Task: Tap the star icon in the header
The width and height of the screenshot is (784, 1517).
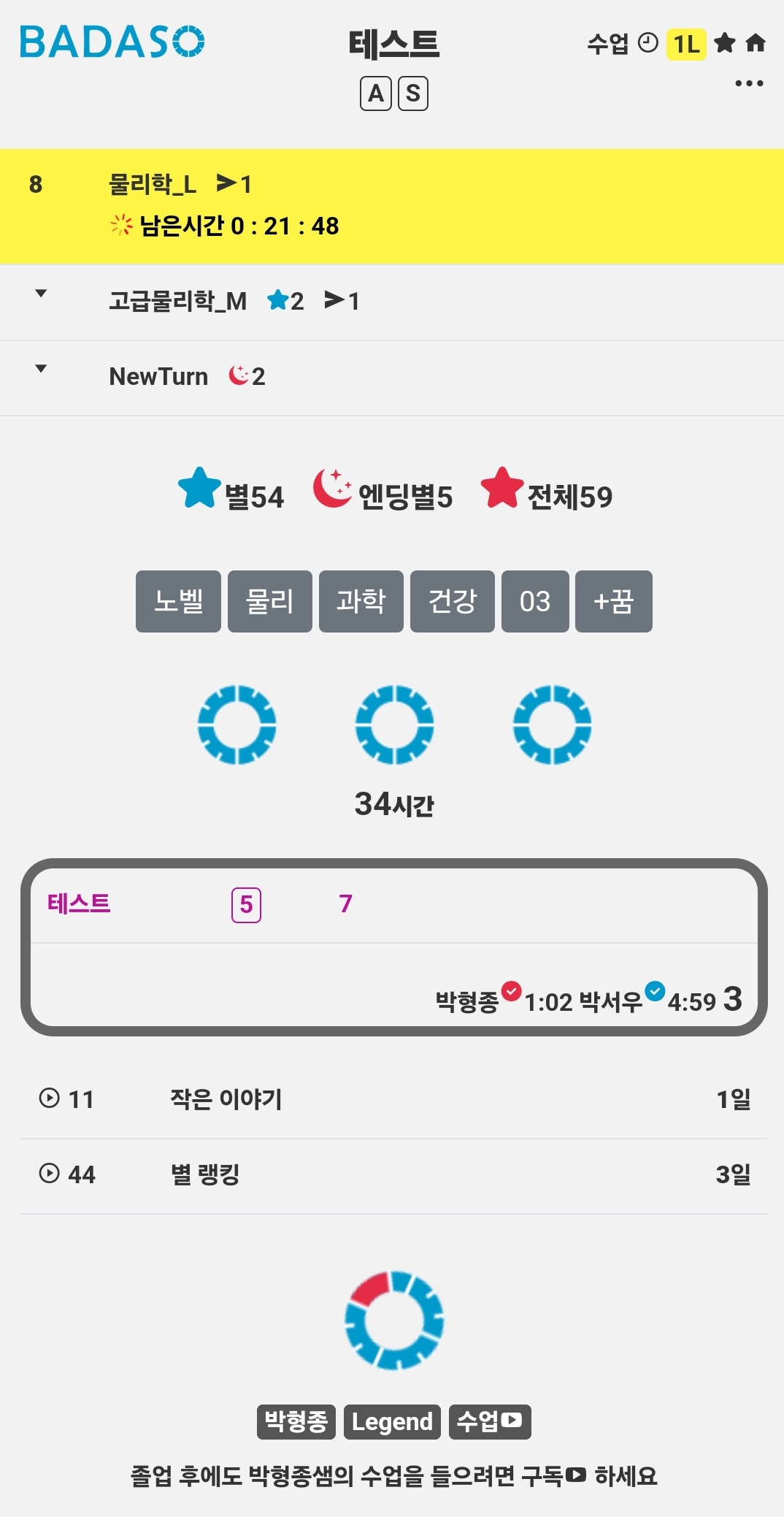Action: (x=725, y=43)
